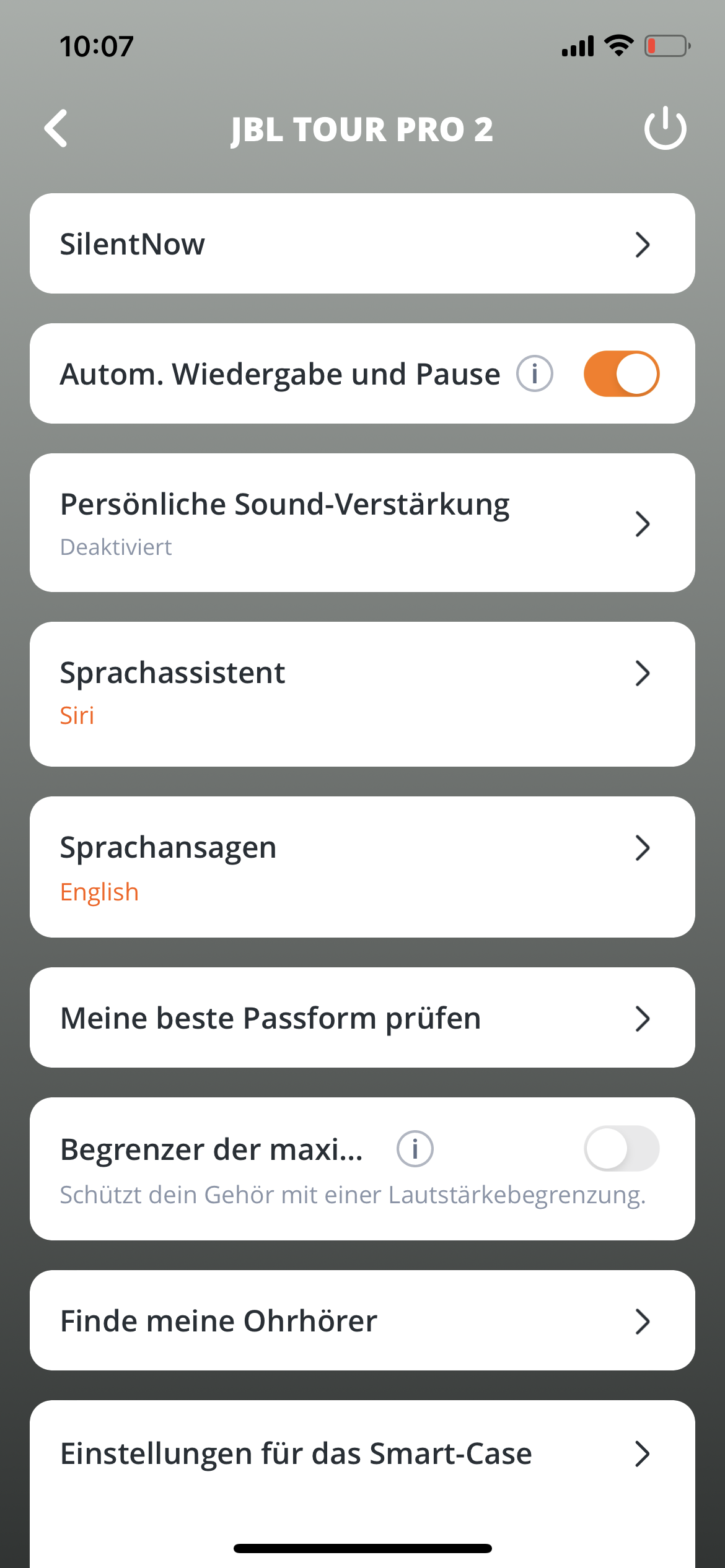Open the Sprachassistent settings
Viewport: 725px width, 1568px height.
click(x=362, y=694)
